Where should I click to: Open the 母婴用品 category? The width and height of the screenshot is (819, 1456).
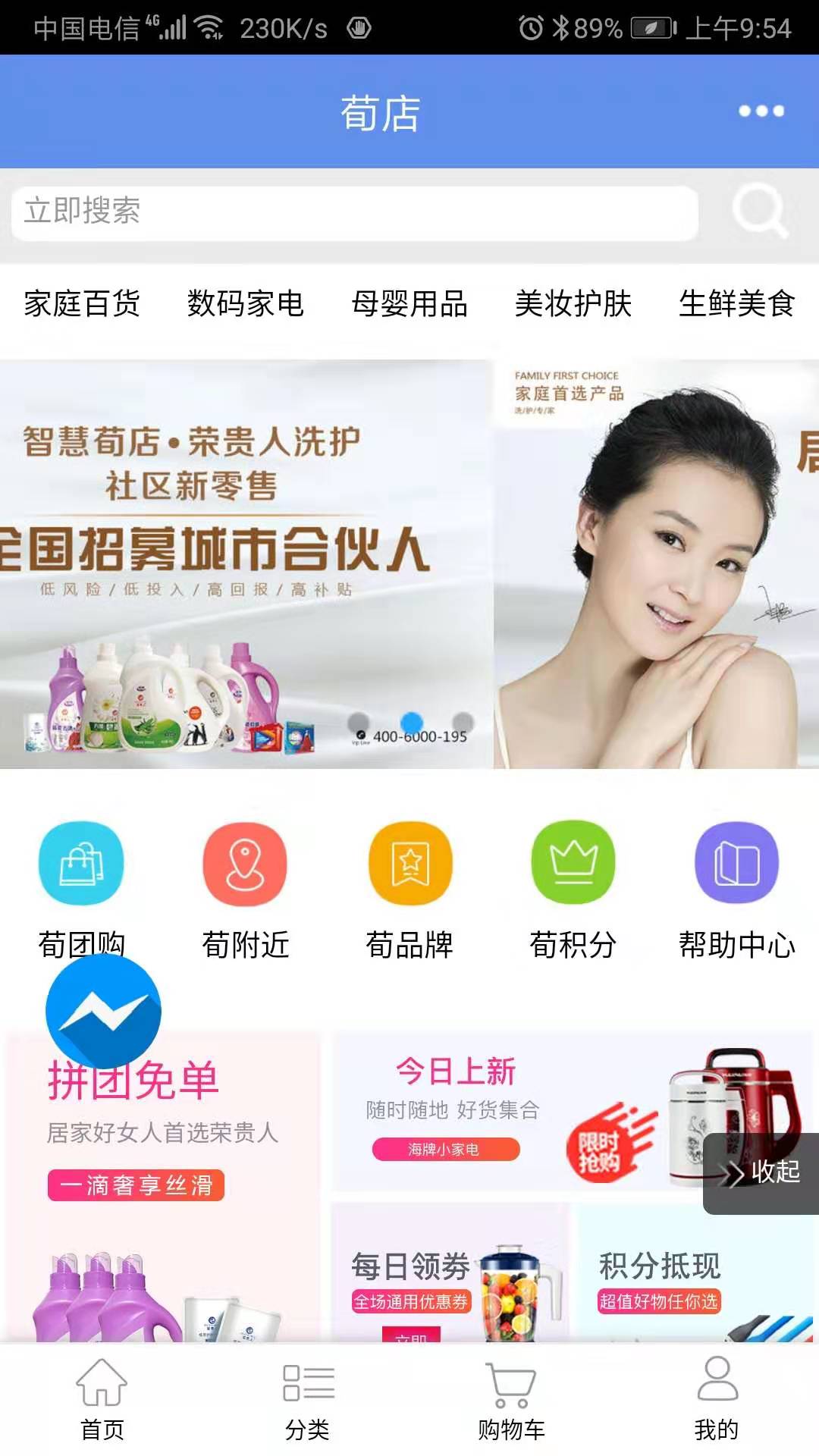[409, 304]
